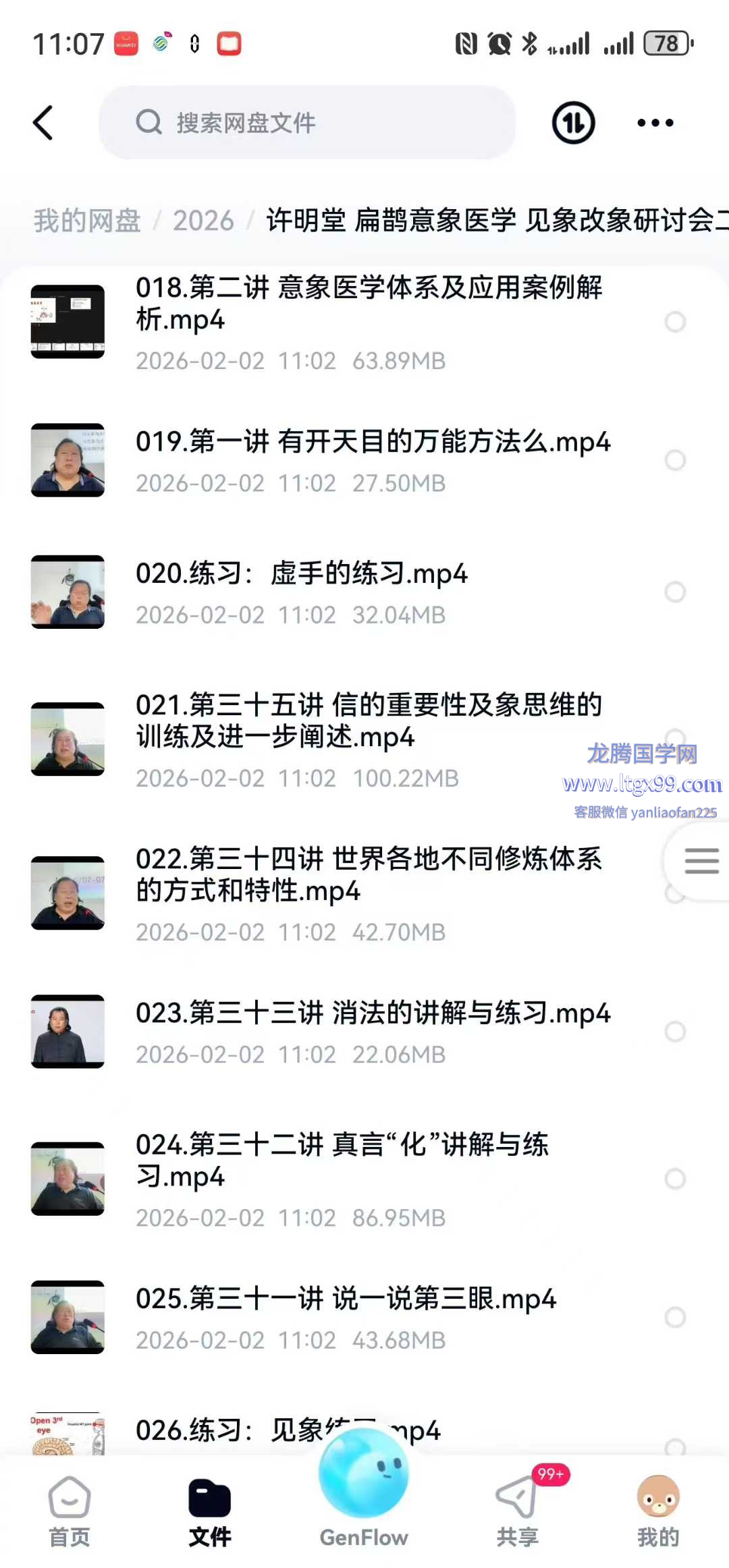Open the three-dot overflow menu
This screenshot has height=1568, width=729.
point(655,123)
